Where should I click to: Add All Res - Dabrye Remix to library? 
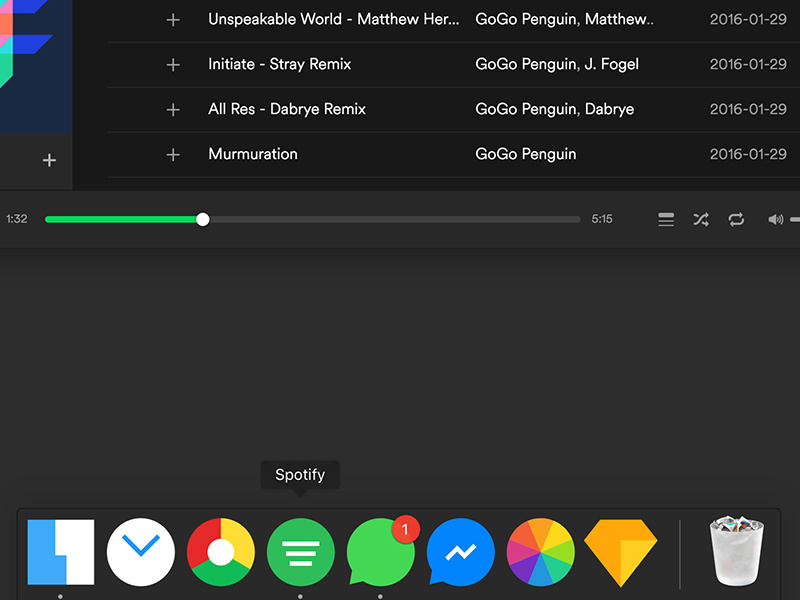click(173, 109)
